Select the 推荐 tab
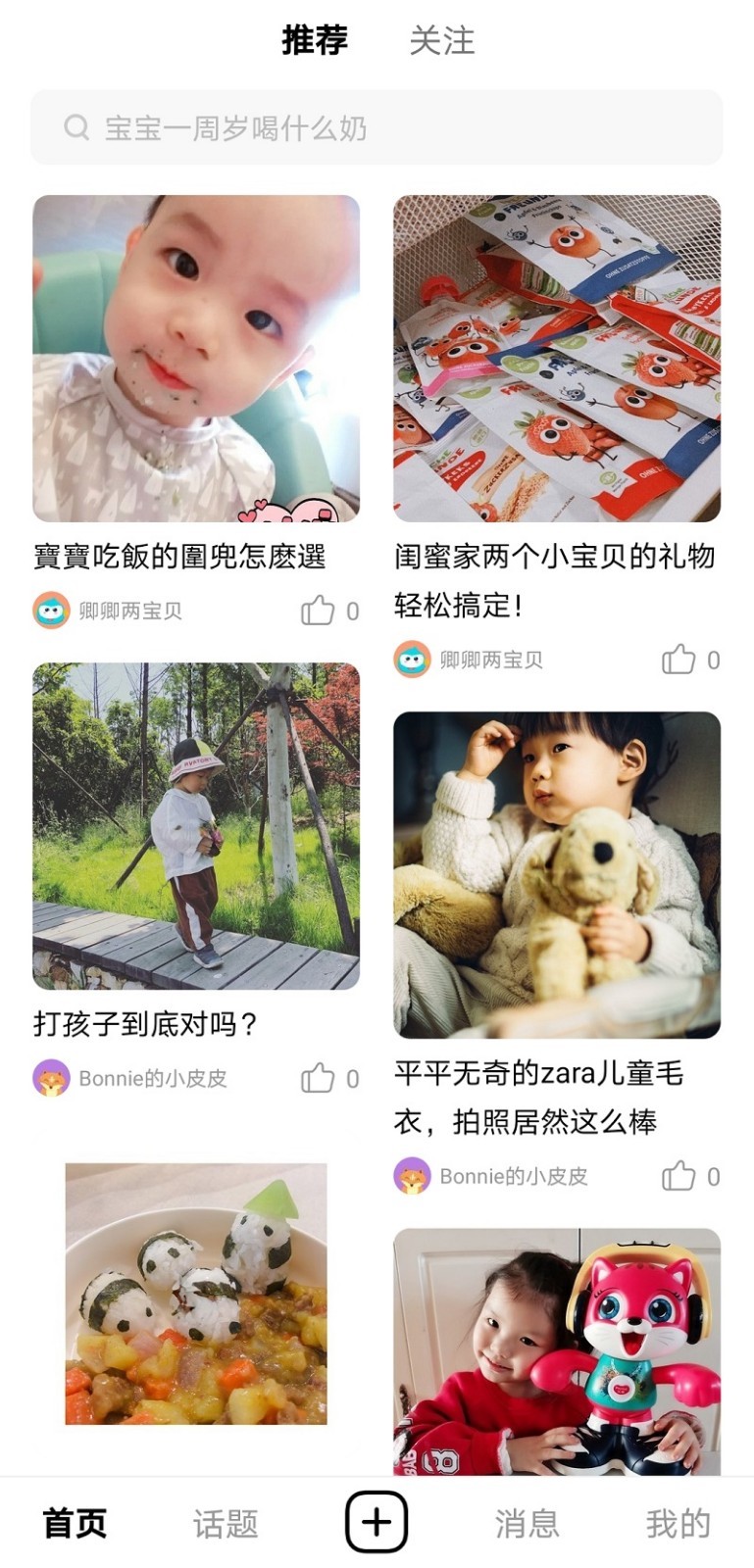Viewport: 754px width, 1568px height. point(315,41)
